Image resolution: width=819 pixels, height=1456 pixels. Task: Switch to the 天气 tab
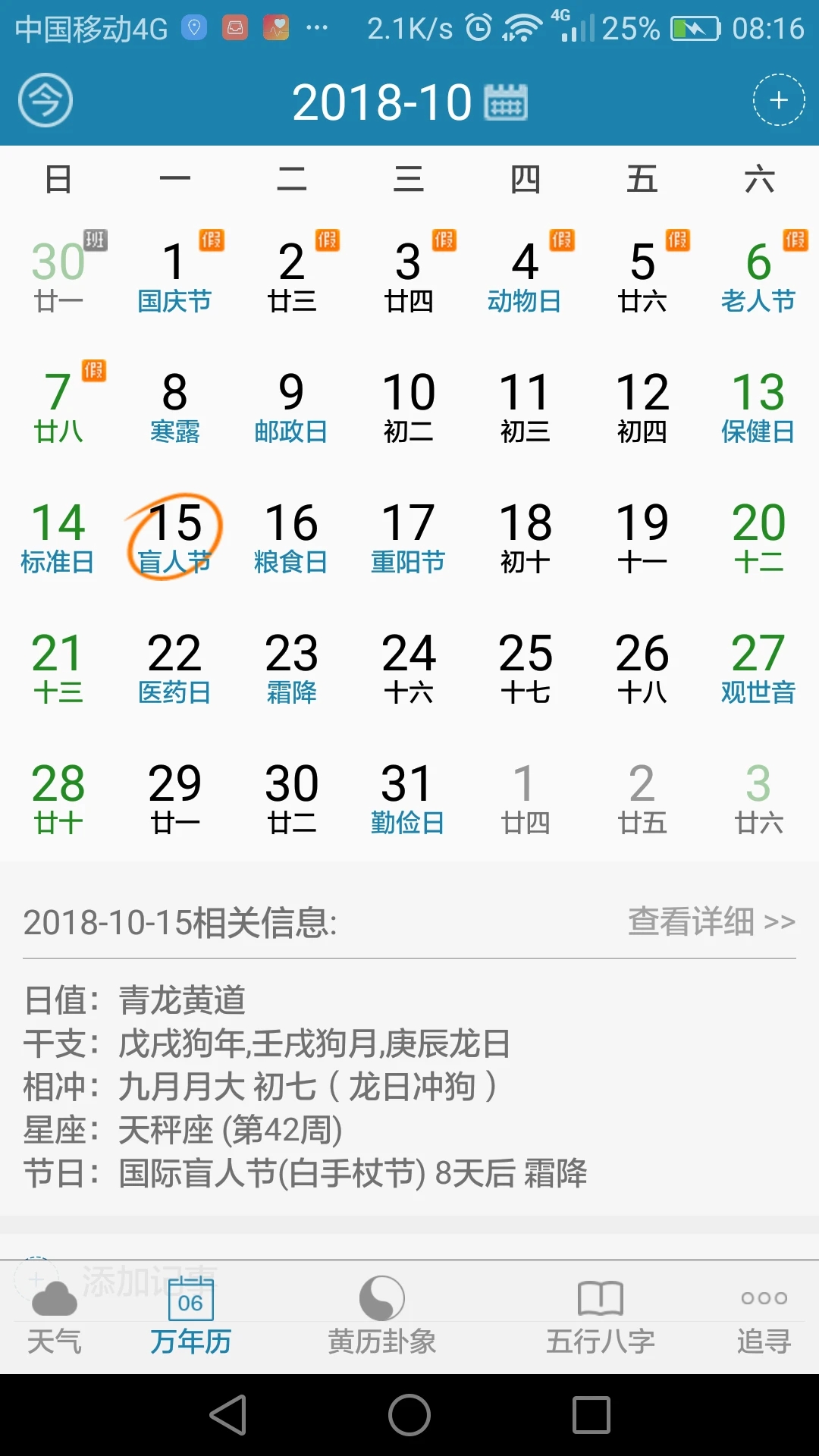pos(54,1319)
